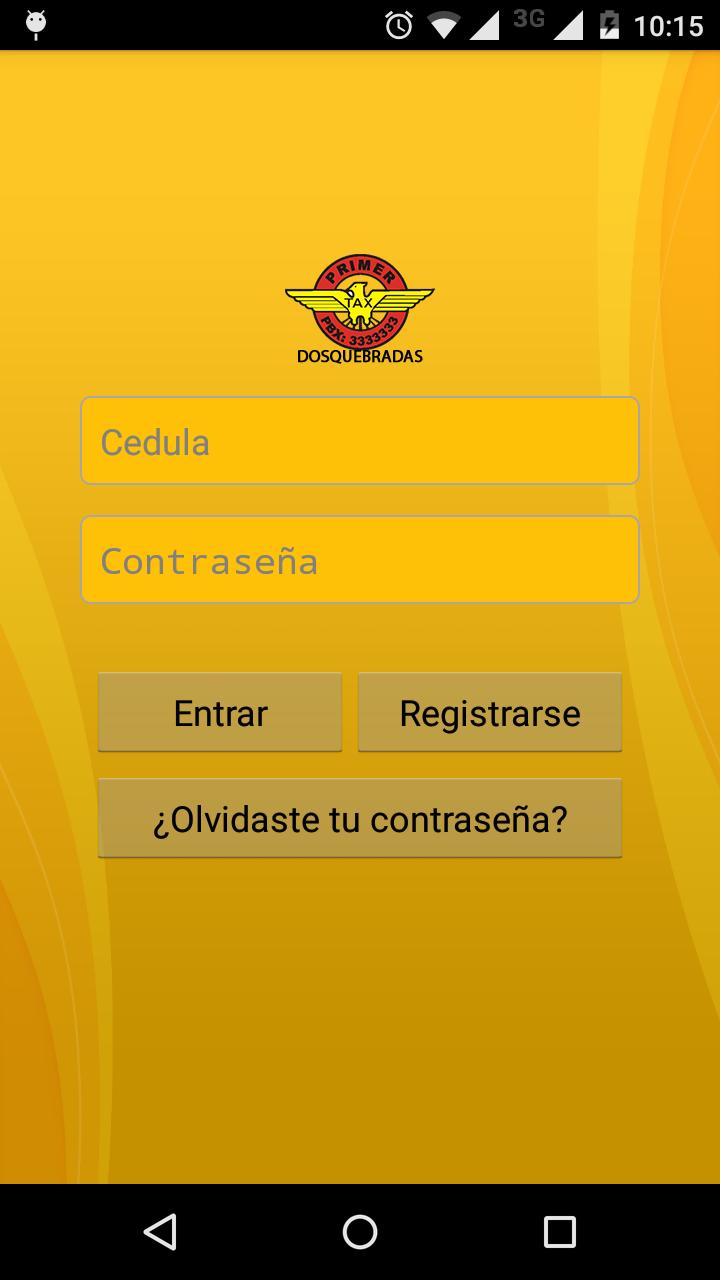Click the DOSQUEBRADAS text under the logo

tap(360, 354)
